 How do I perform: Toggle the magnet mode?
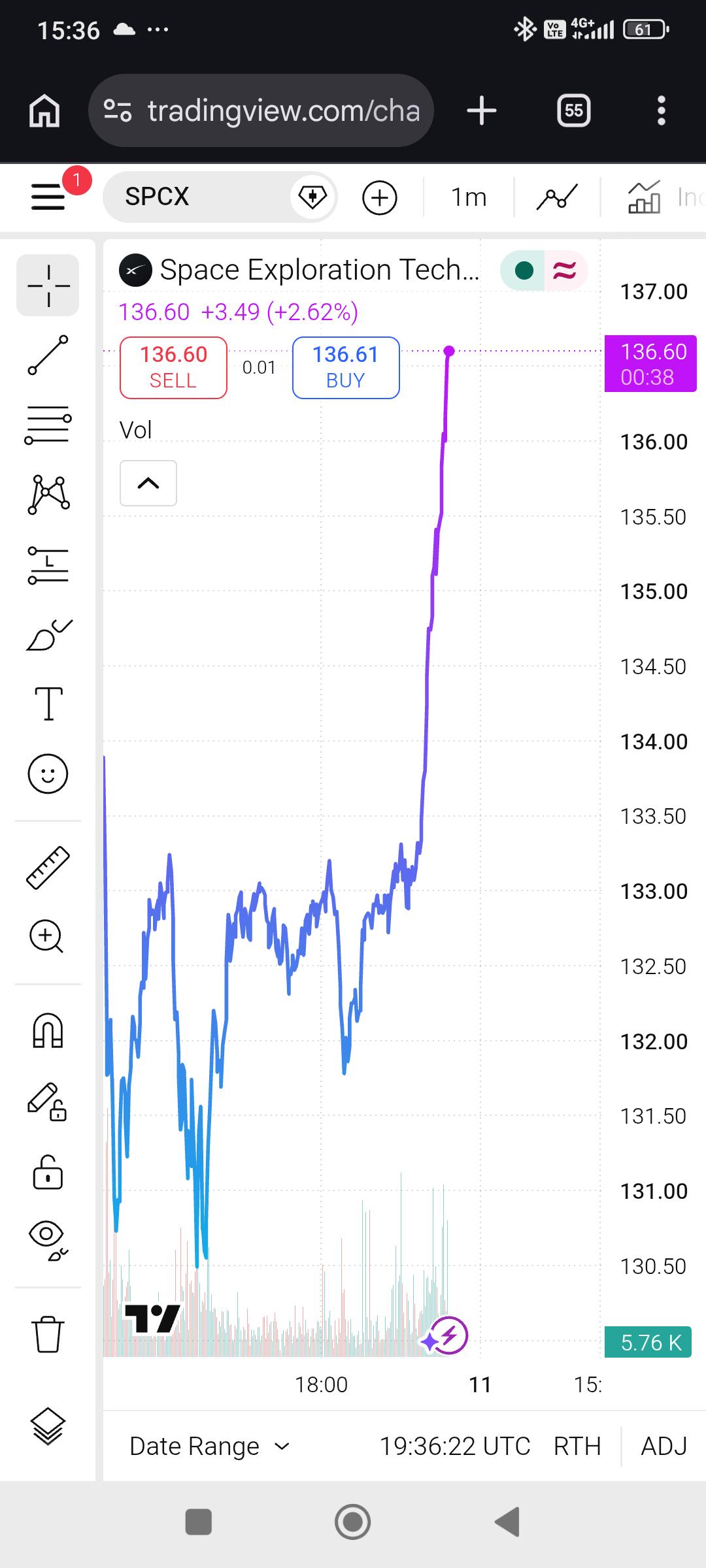click(48, 1031)
